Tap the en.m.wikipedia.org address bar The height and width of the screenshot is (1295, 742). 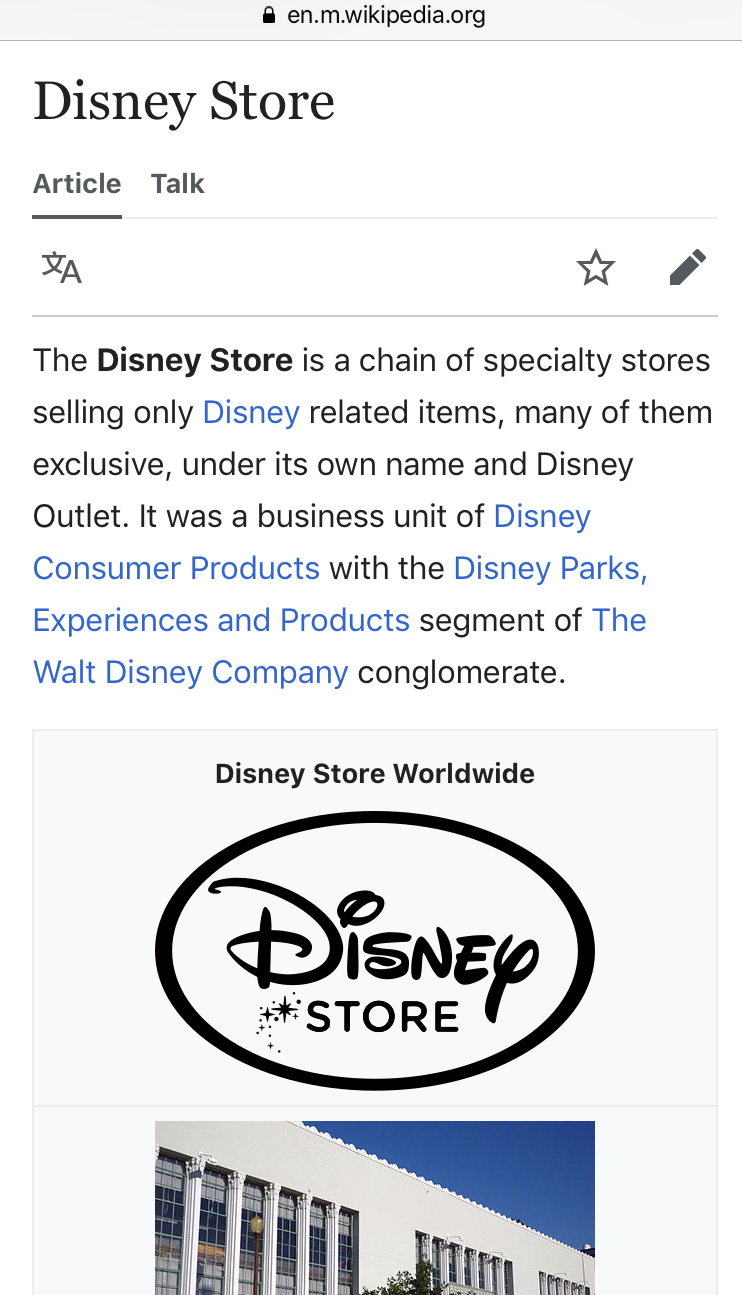pyautogui.click(x=372, y=15)
